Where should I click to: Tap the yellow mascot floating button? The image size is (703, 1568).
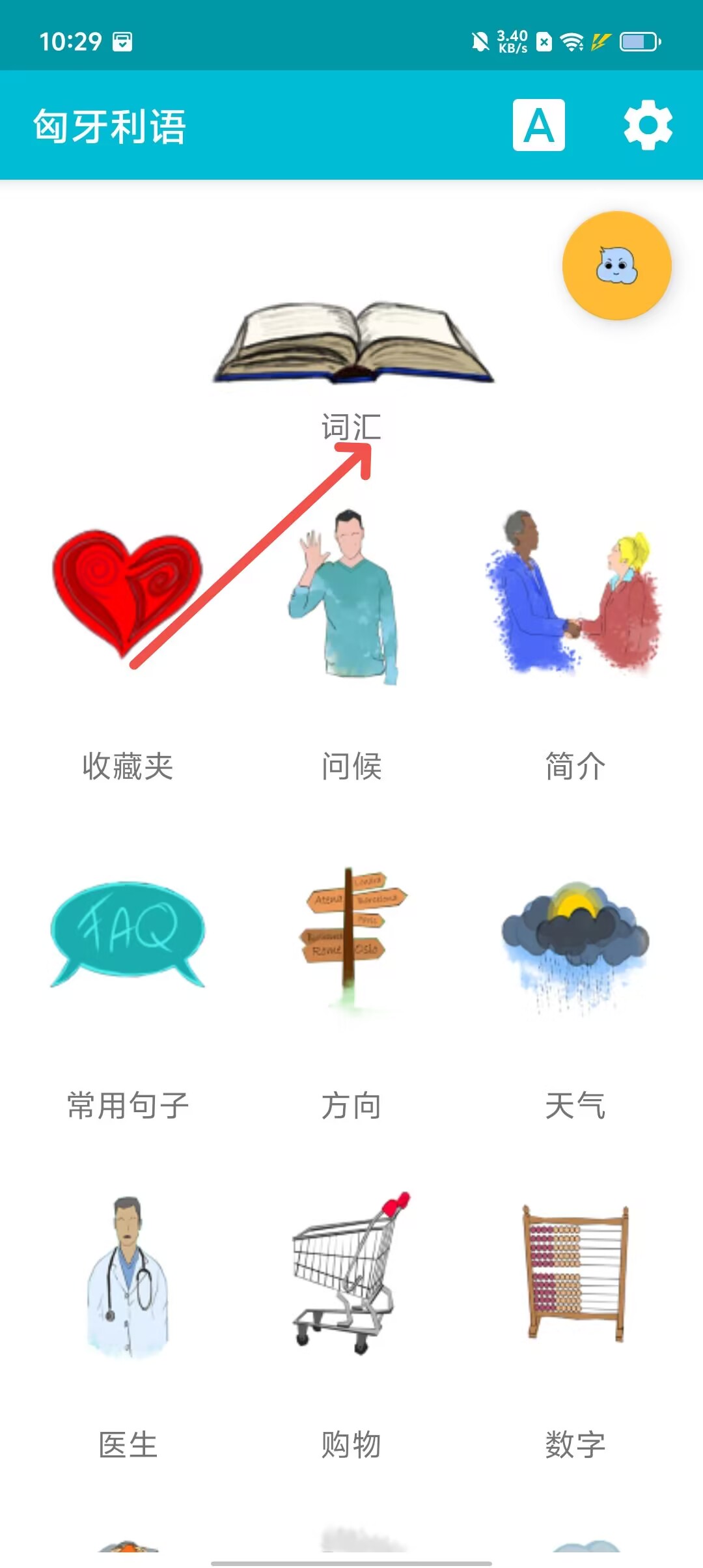[x=616, y=266]
